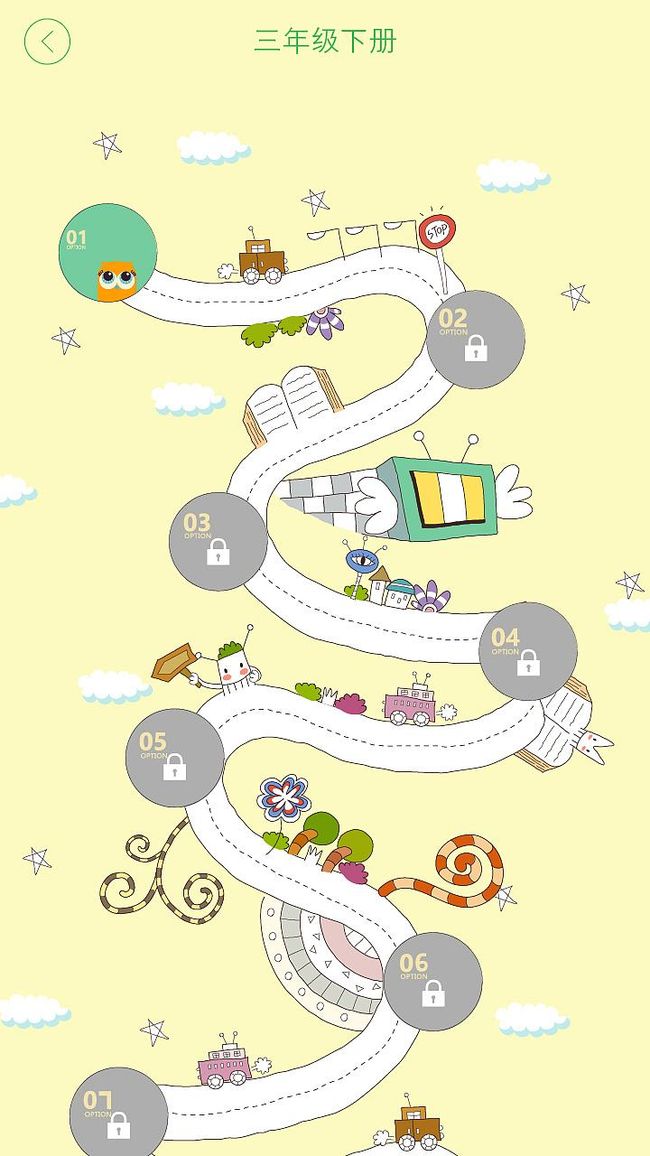Select the locked level 07 circle
Screen dimensions: 650x1156
(x=119, y=1112)
